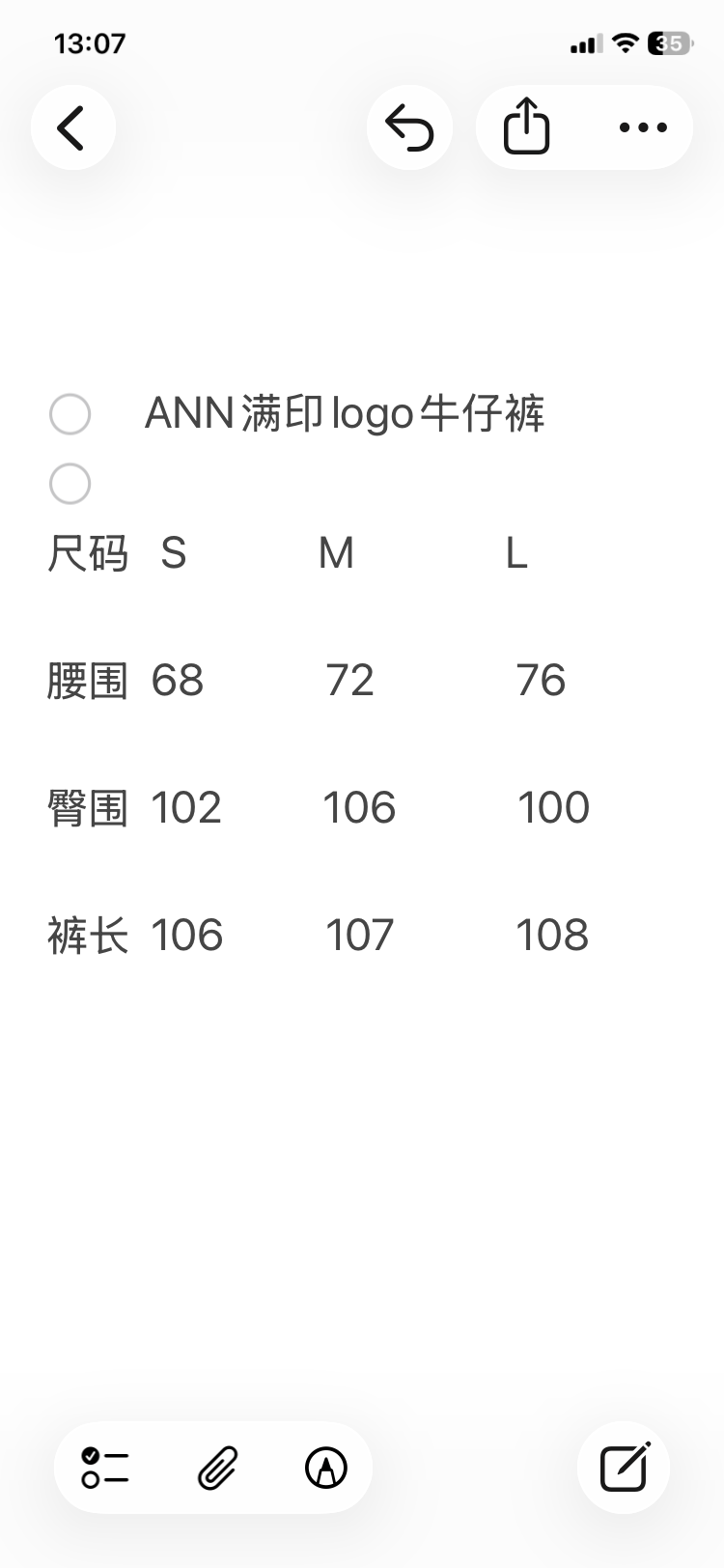Share this note

[x=527, y=127]
